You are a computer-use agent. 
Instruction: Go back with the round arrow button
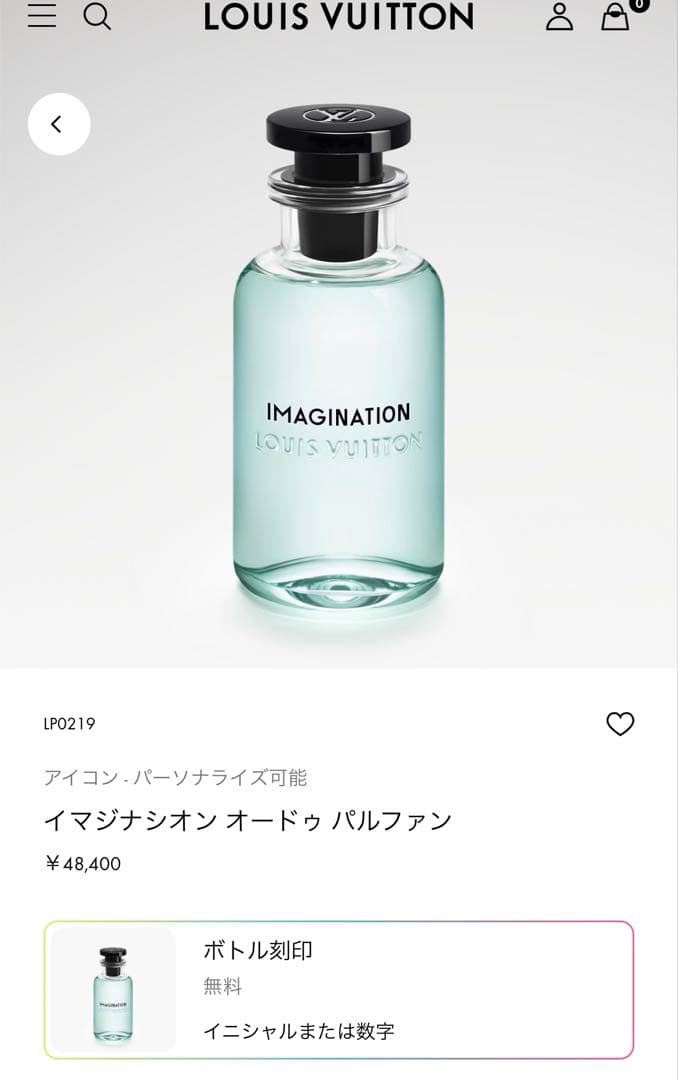point(59,124)
